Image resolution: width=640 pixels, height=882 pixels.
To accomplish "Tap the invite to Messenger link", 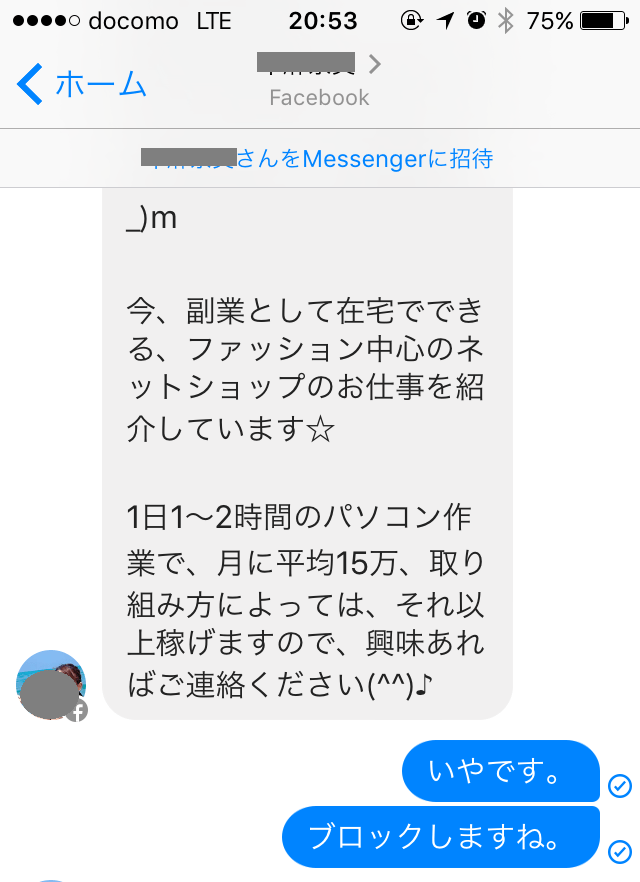I will pos(318,159).
